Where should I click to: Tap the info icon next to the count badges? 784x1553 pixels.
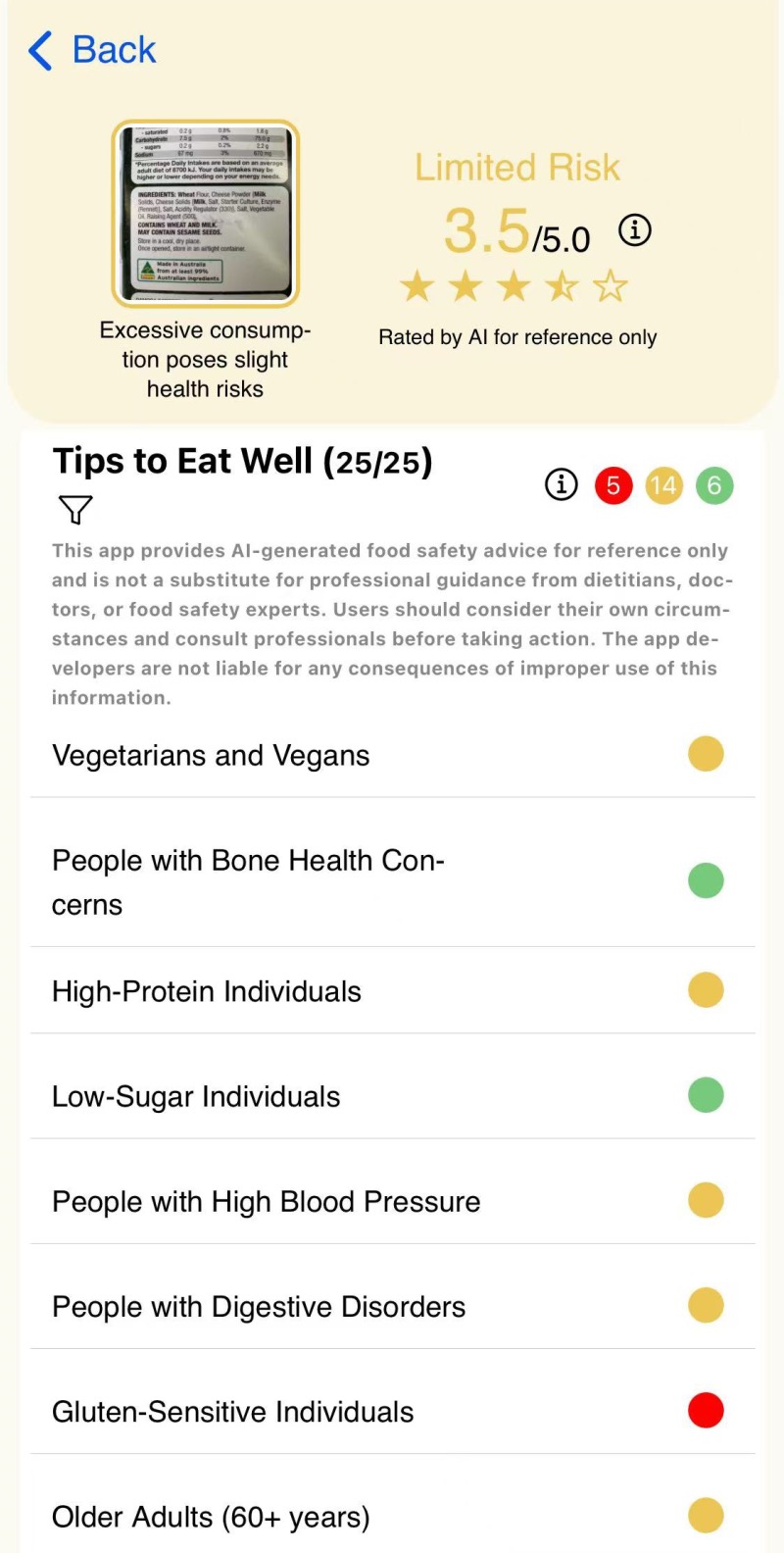(x=561, y=484)
